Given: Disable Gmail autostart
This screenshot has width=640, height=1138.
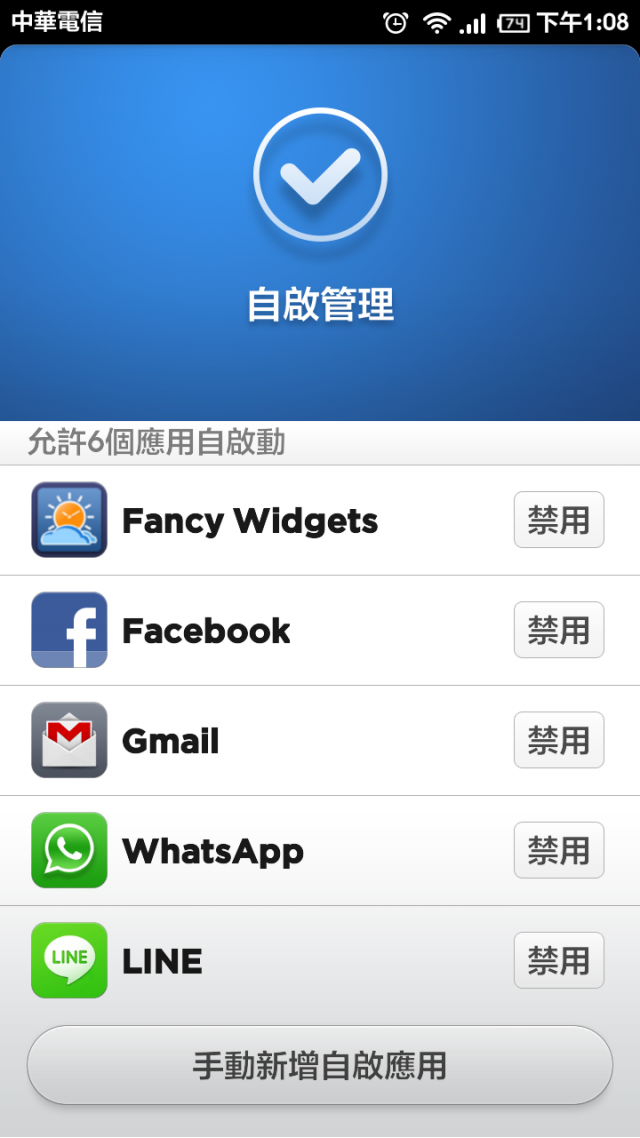Looking at the screenshot, I should click(x=559, y=740).
